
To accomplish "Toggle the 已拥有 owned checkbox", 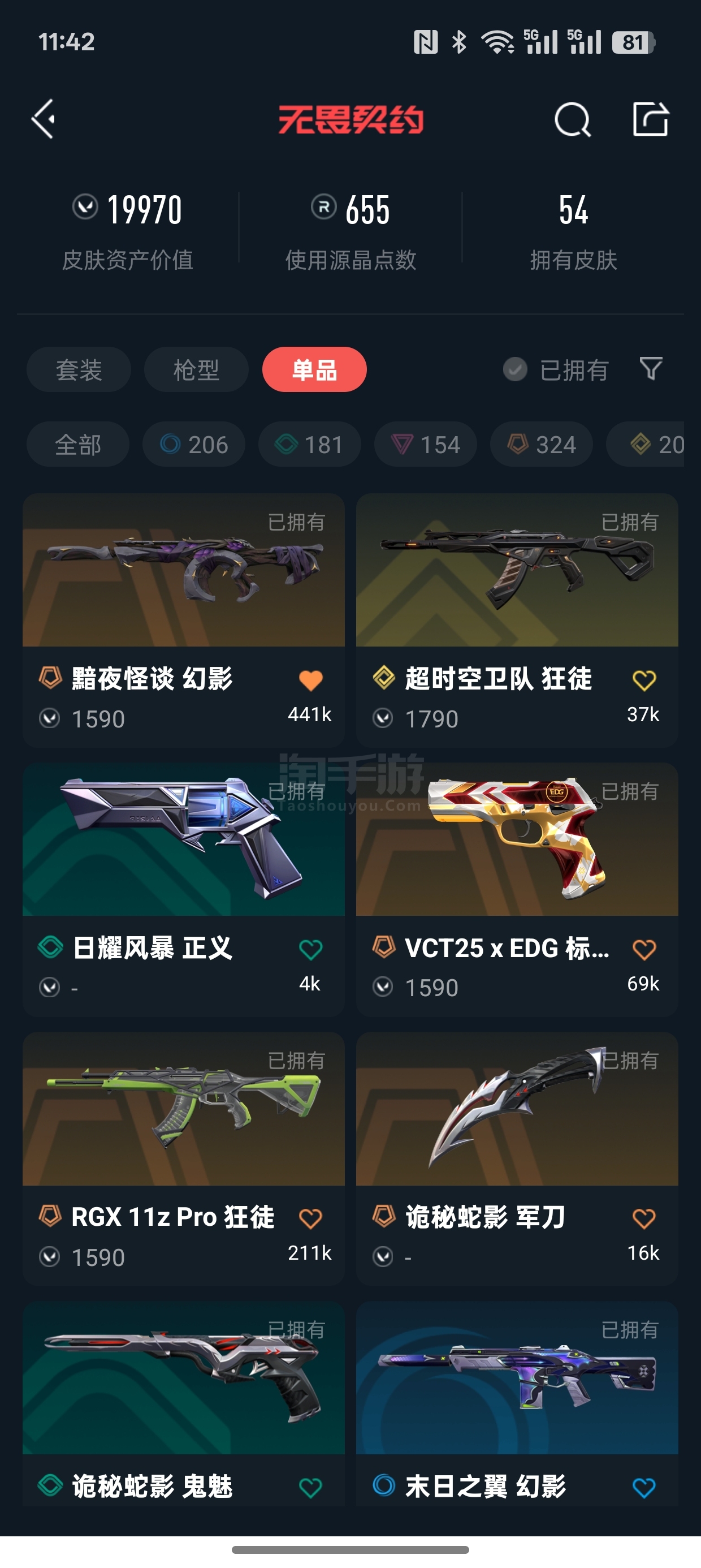I will pos(516,369).
